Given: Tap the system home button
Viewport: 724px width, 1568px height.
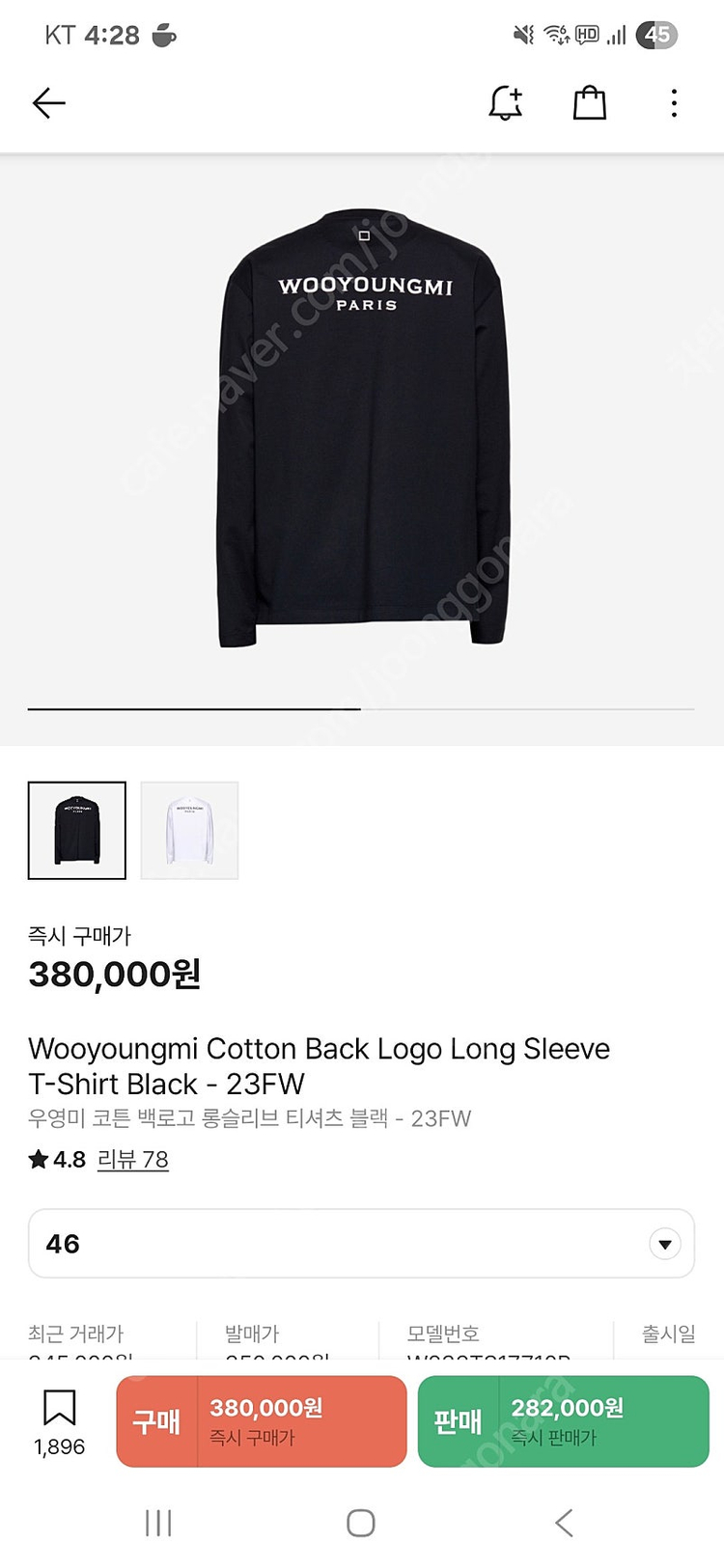Looking at the screenshot, I should coord(361,1523).
